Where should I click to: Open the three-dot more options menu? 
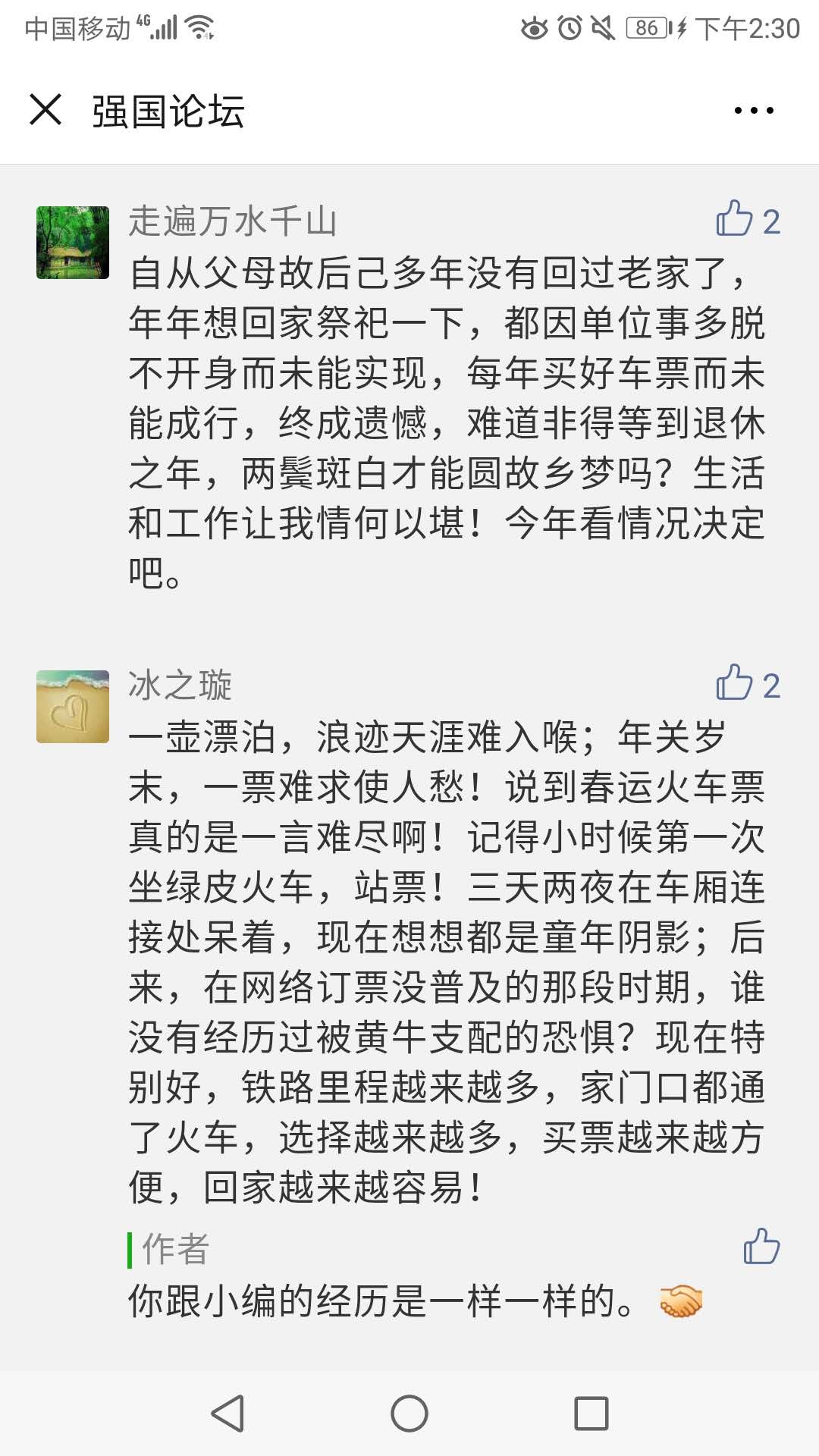(x=754, y=111)
